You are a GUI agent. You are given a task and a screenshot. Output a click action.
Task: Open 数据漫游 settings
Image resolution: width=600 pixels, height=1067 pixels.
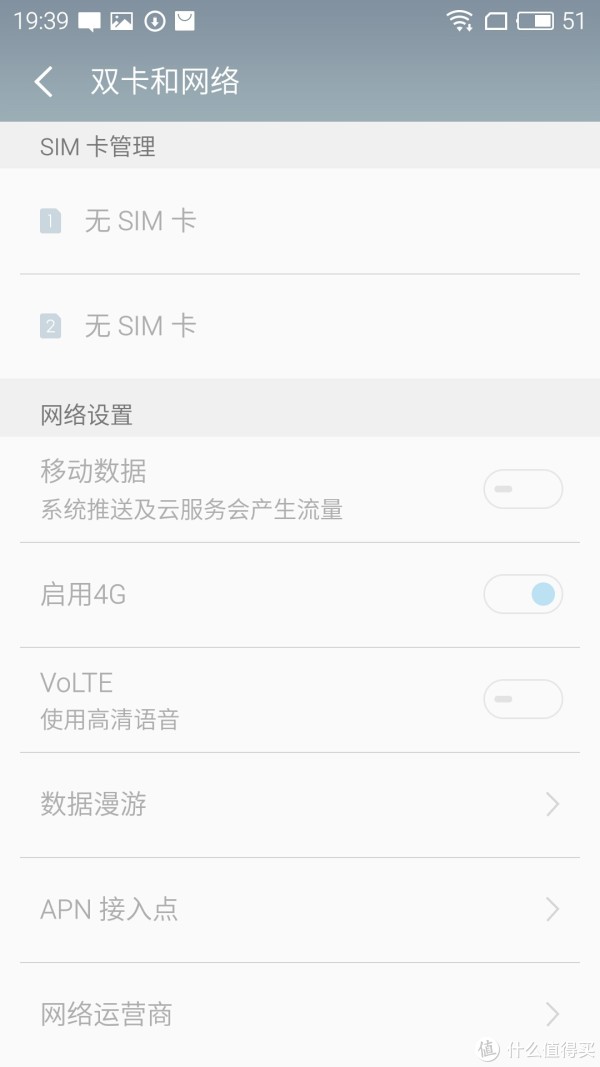300,804
